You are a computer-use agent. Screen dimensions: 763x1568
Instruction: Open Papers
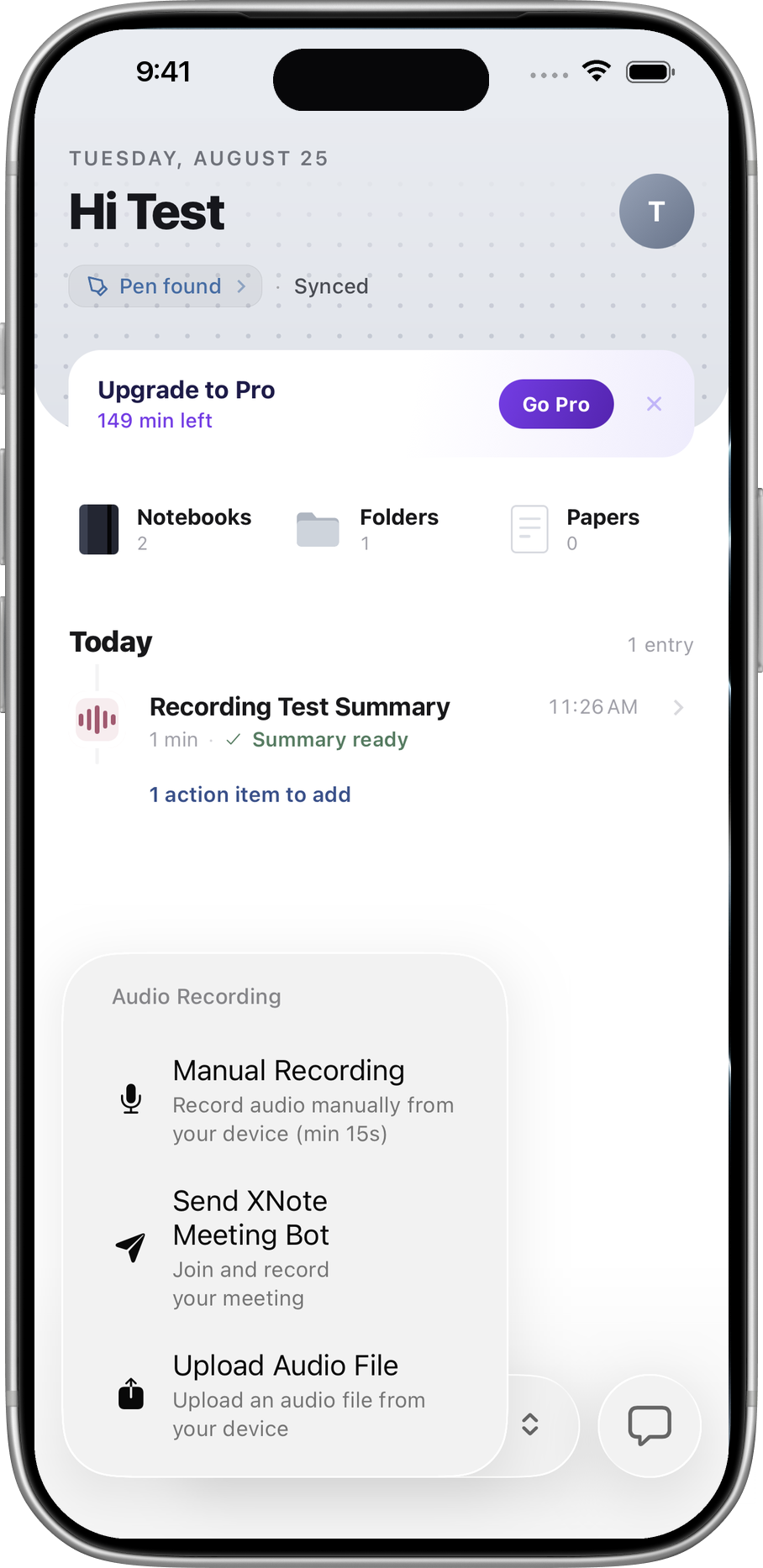(x=576, y=529)
